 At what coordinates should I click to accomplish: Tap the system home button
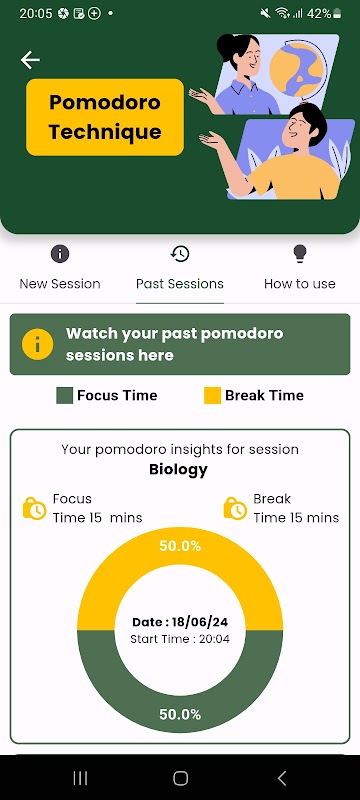pos(180,778)
